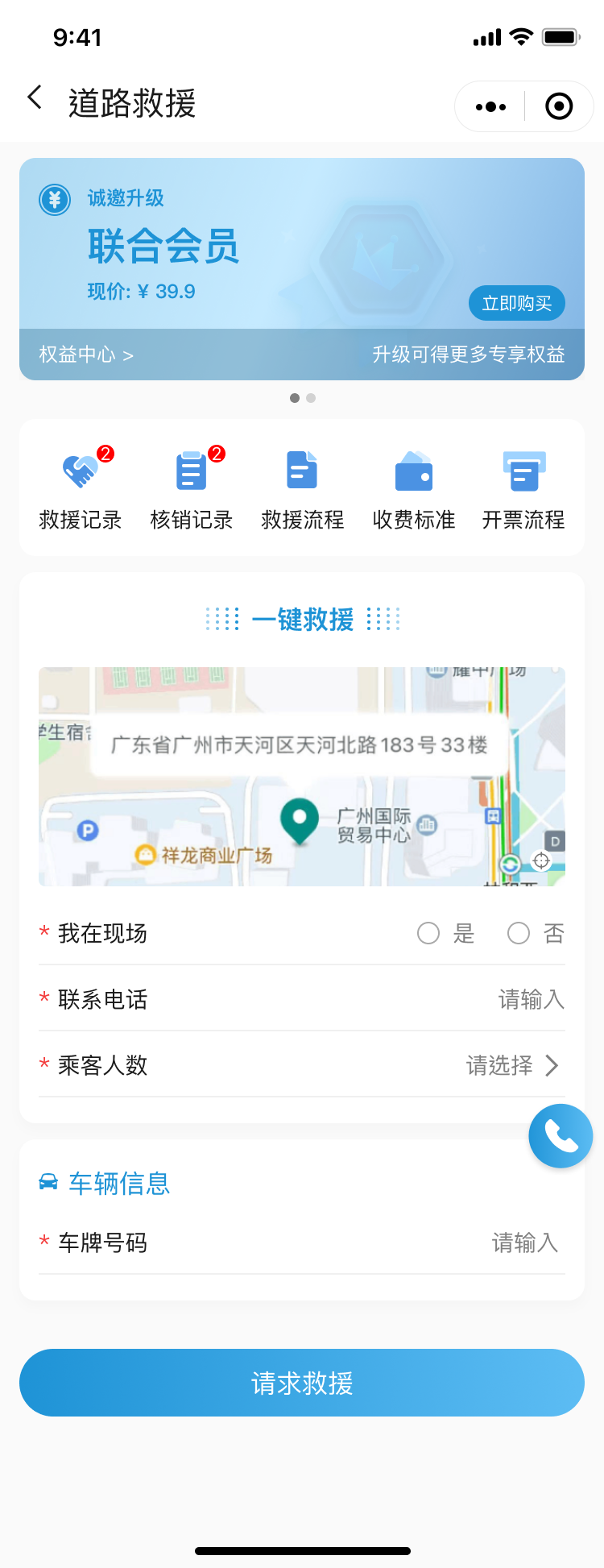Screen dimensions: 604x1568
Task: Recenter map with the locate icon
Action: click(541, 861)
